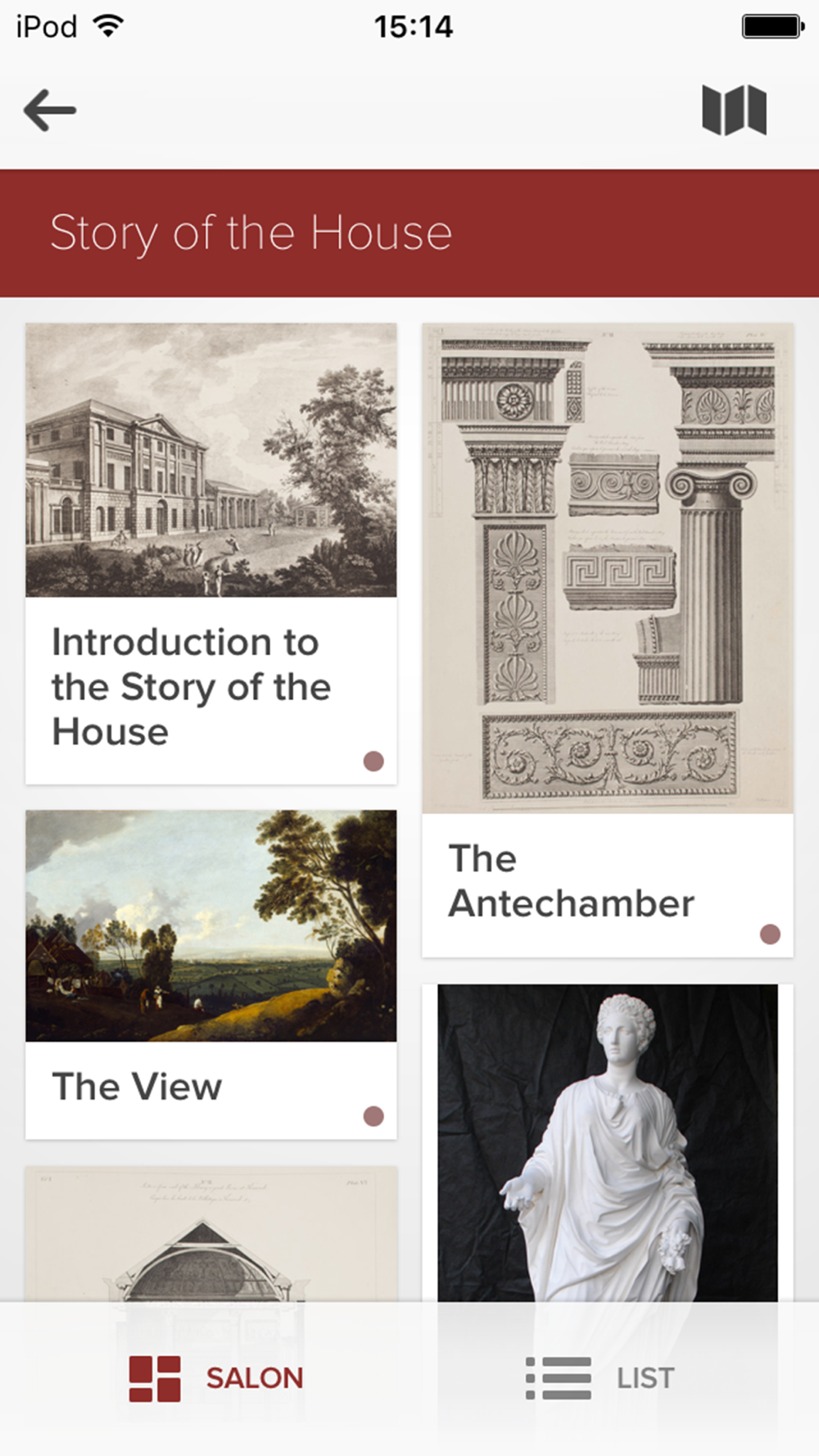
Task: Open the domed roof drawing card
Action: pyautogui.click(x=210, y=1234)
